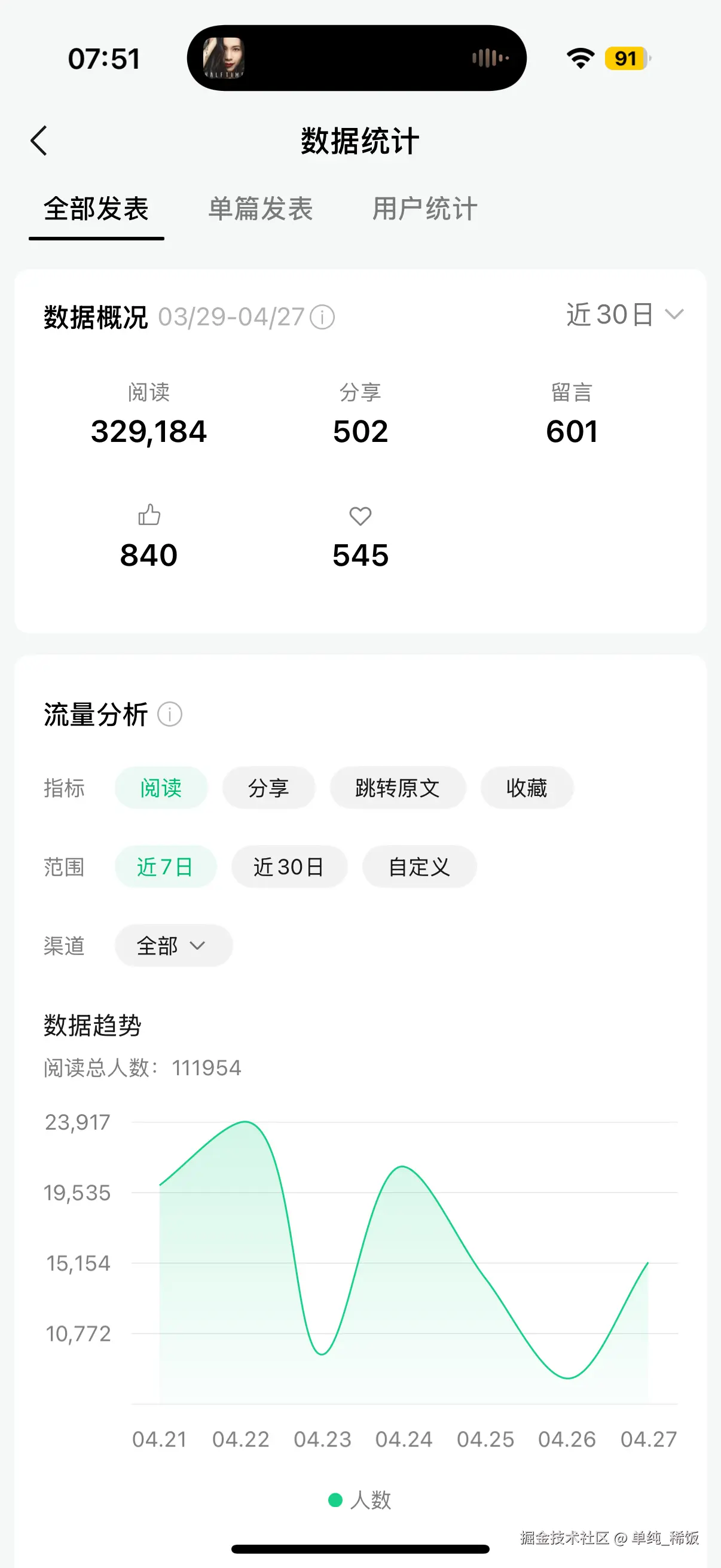Viewport: 721px width, 1568px height.
Task: Select the 分享 metric chip
Action: [268, 787]
